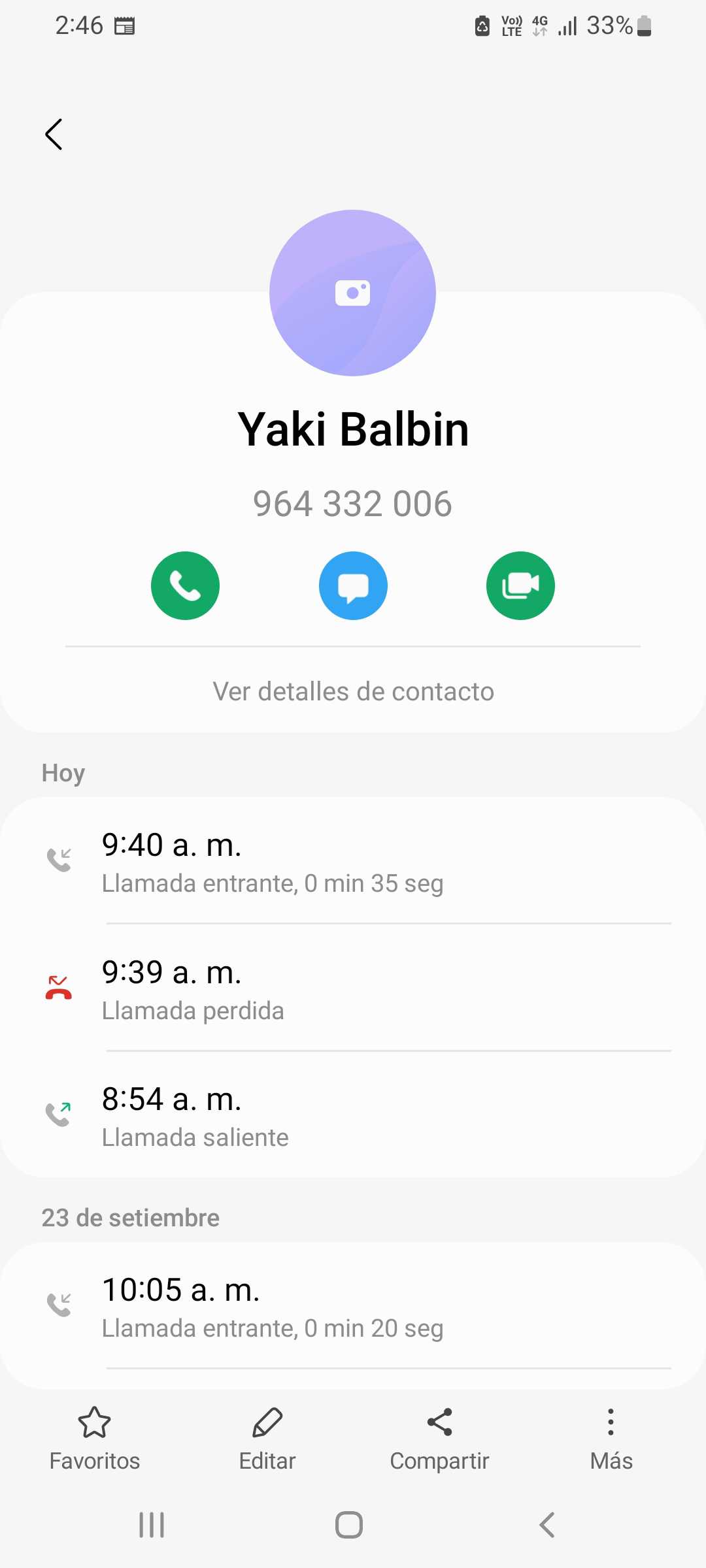Tap Editar to edit the contact

tap(267, 1437)
